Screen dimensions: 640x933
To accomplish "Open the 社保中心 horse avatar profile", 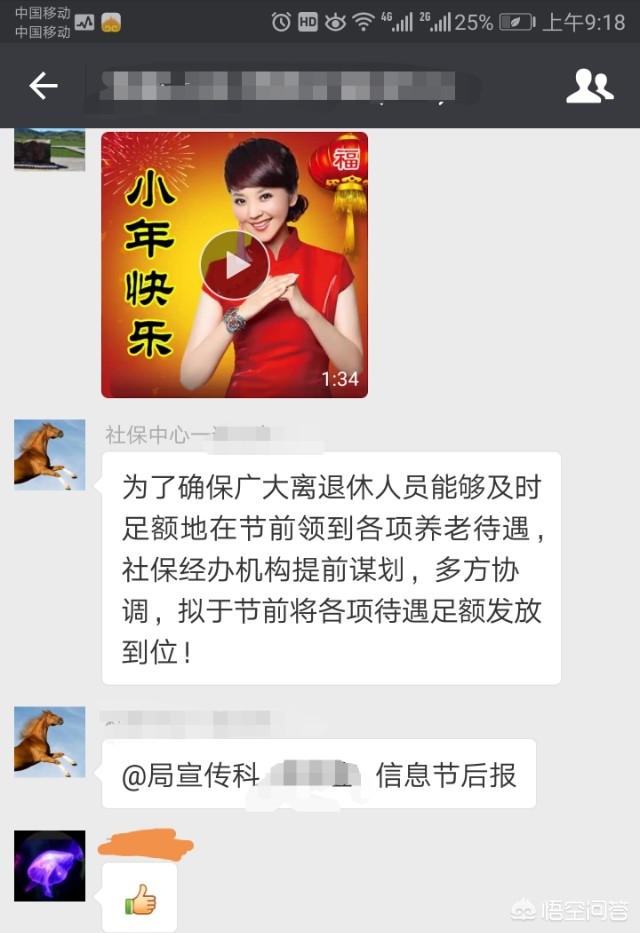I will point(49,455).
